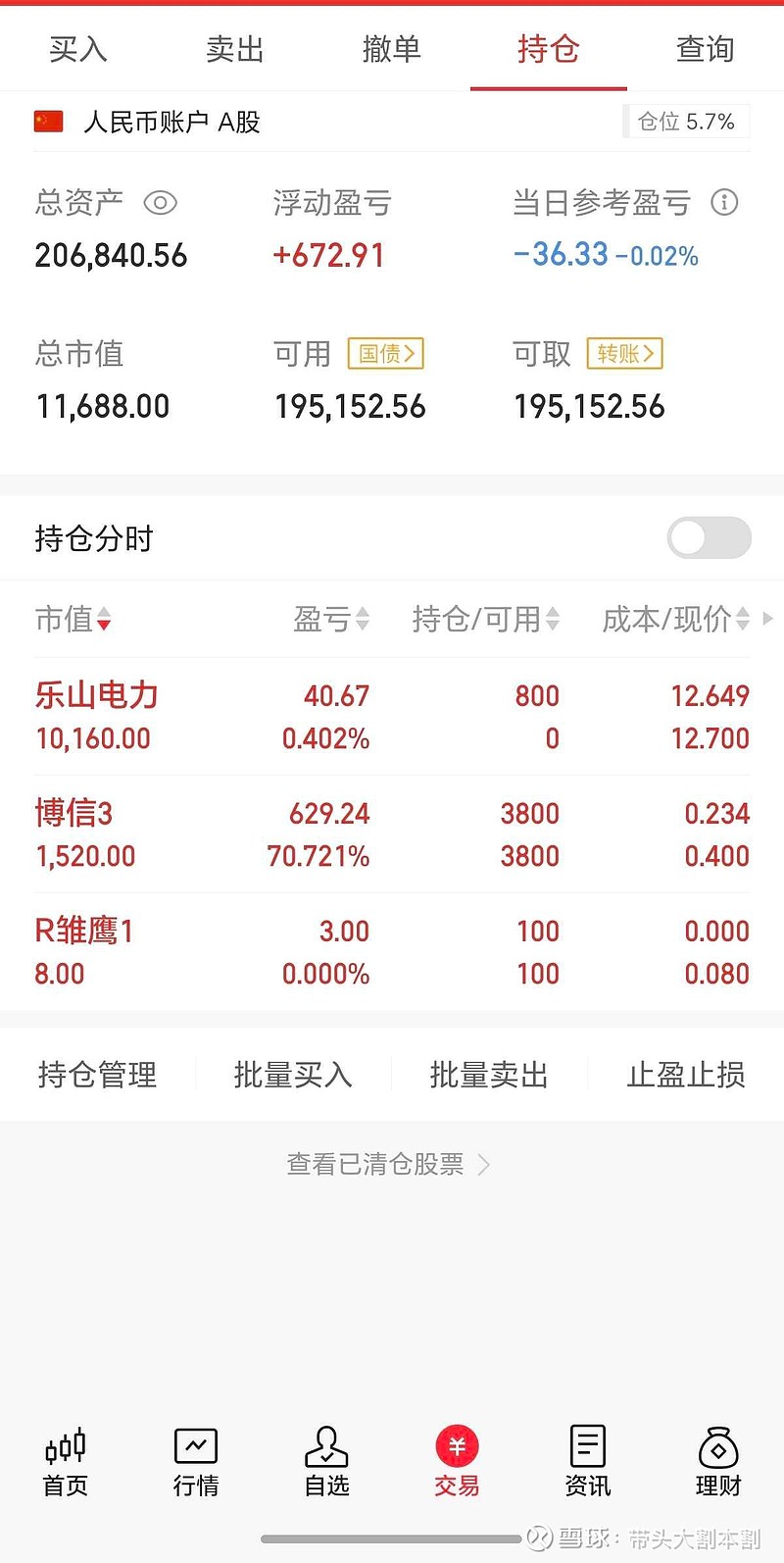The image size is (784, 1563).
Task: View 查看已清仓股票 link
Action: (388, 1164)
